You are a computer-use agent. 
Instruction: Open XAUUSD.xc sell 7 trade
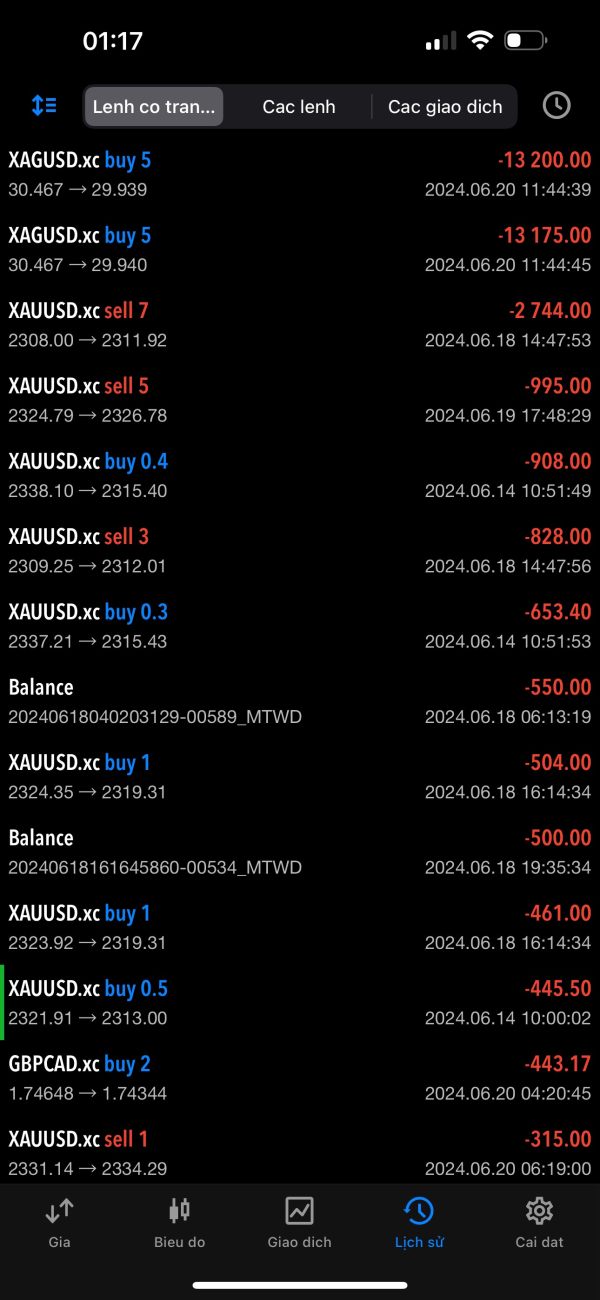click(x=300, y=325)
